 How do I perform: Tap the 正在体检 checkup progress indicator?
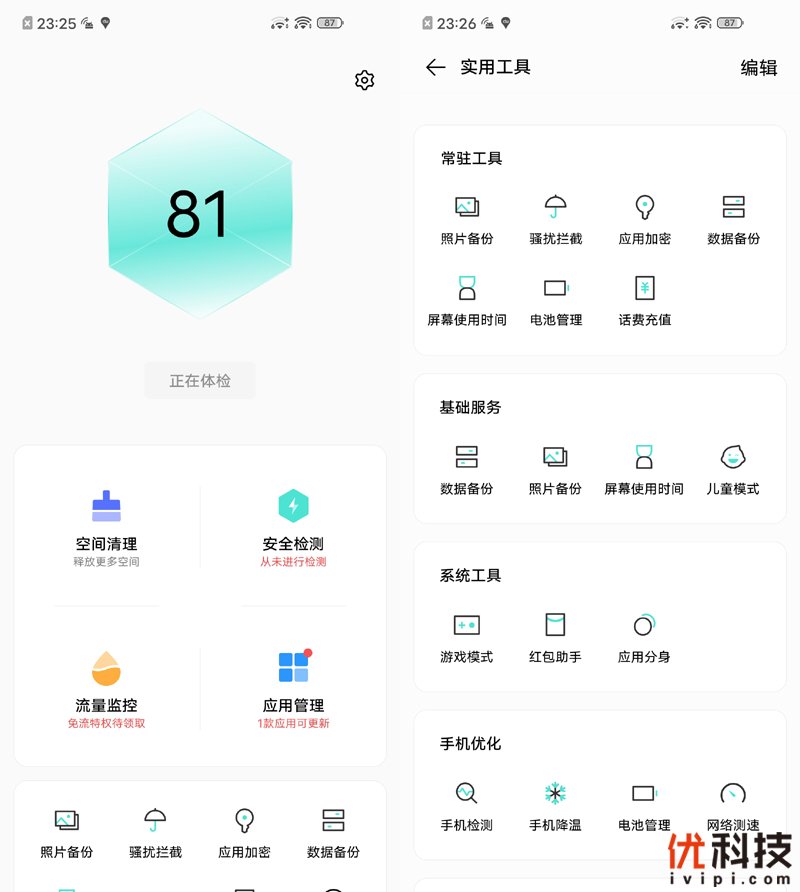pyautogui.click(x=200, y=380)
